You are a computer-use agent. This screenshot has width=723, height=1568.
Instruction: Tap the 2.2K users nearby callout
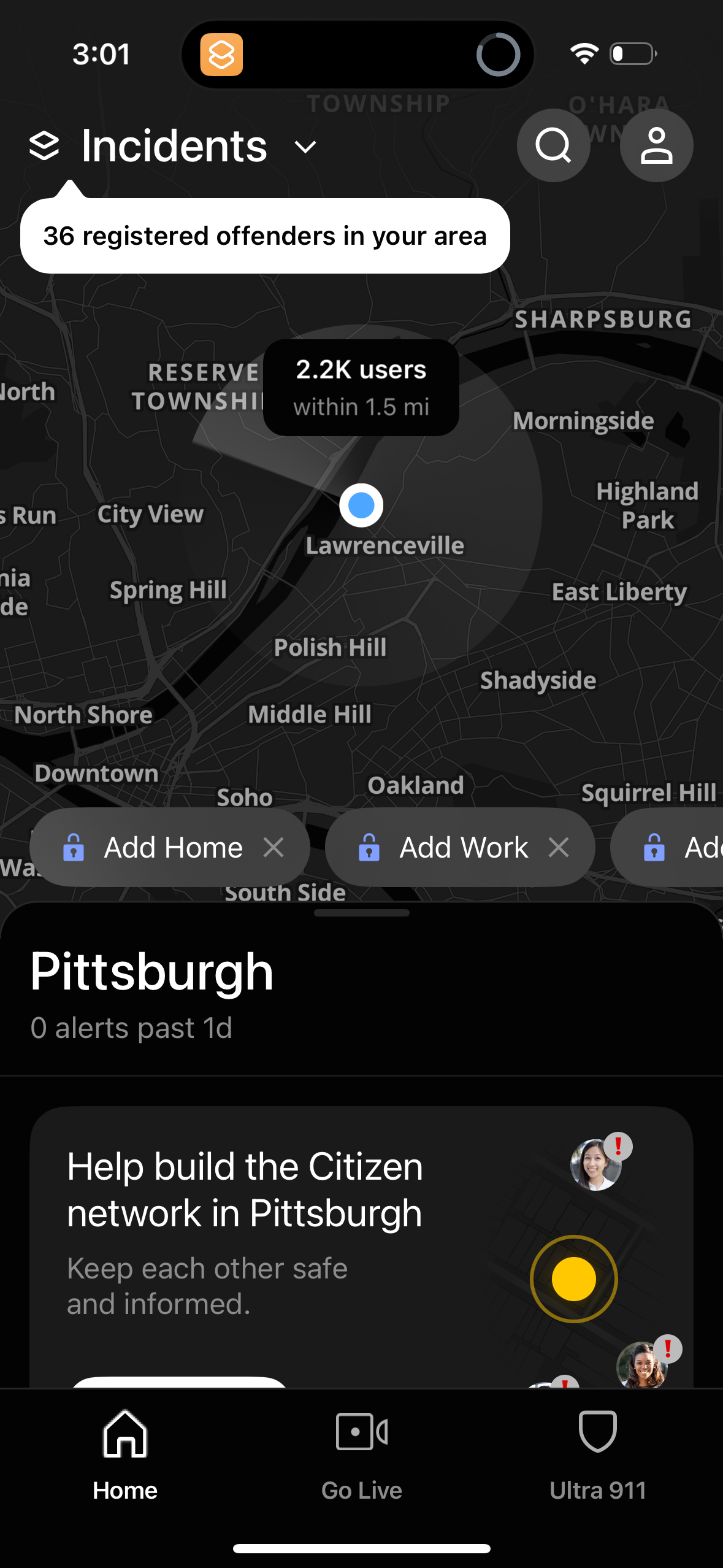point(361,386)
